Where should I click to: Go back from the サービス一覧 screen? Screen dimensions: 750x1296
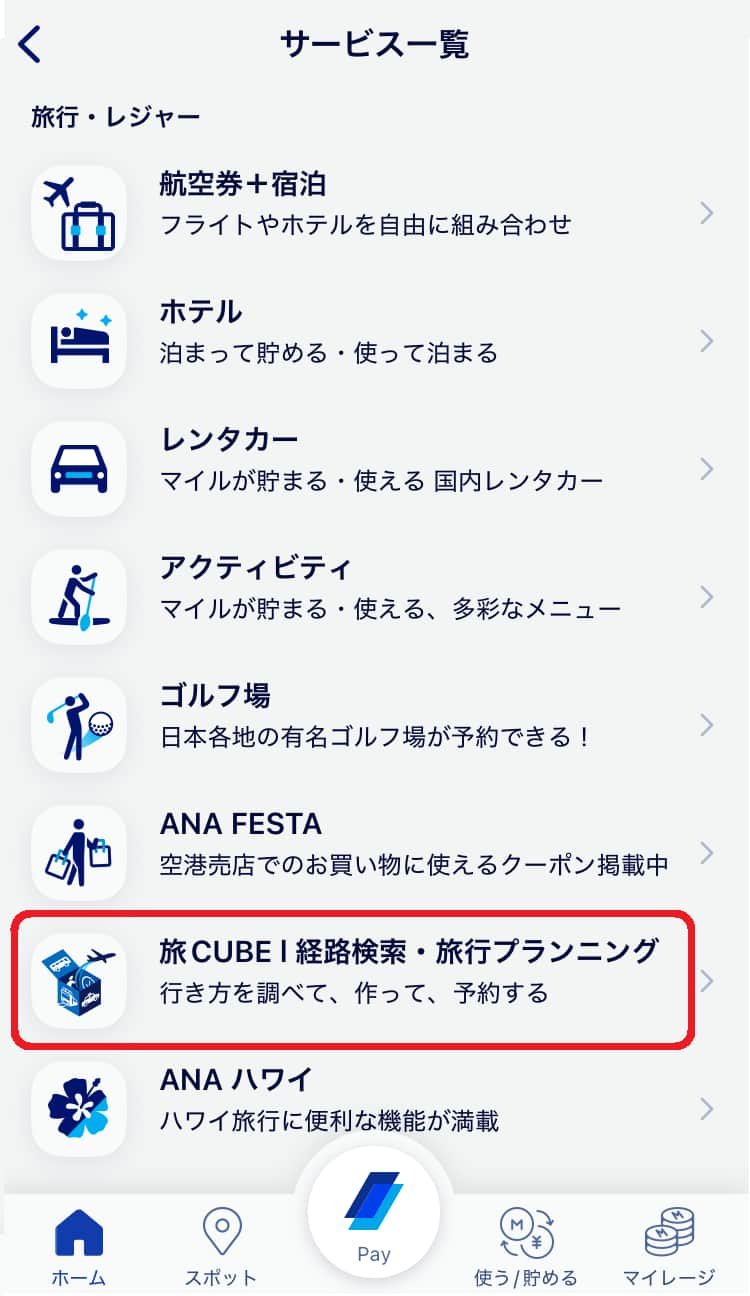(x=31, y=45)
